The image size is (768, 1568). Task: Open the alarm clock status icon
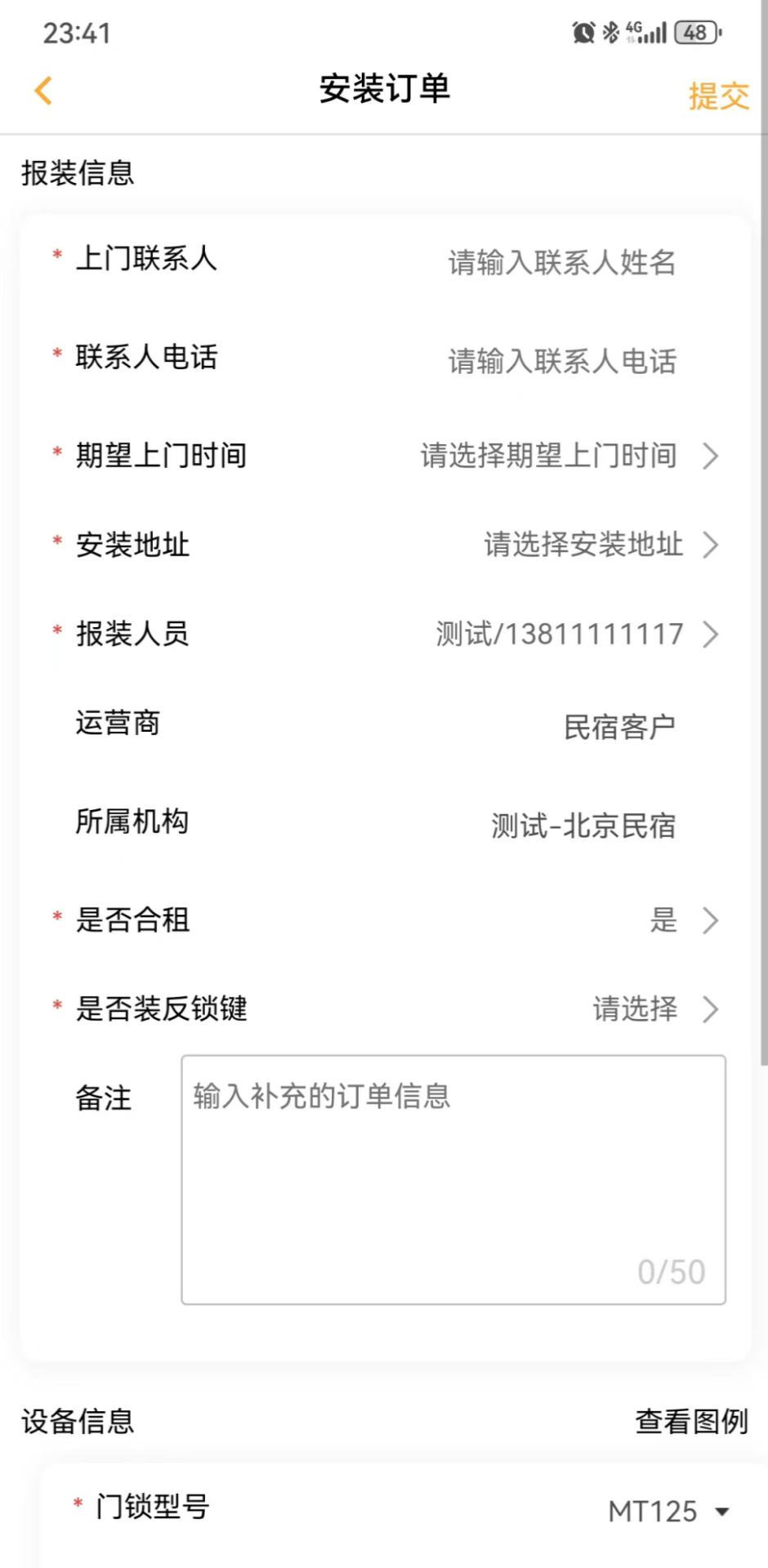[x=582, y=31]
